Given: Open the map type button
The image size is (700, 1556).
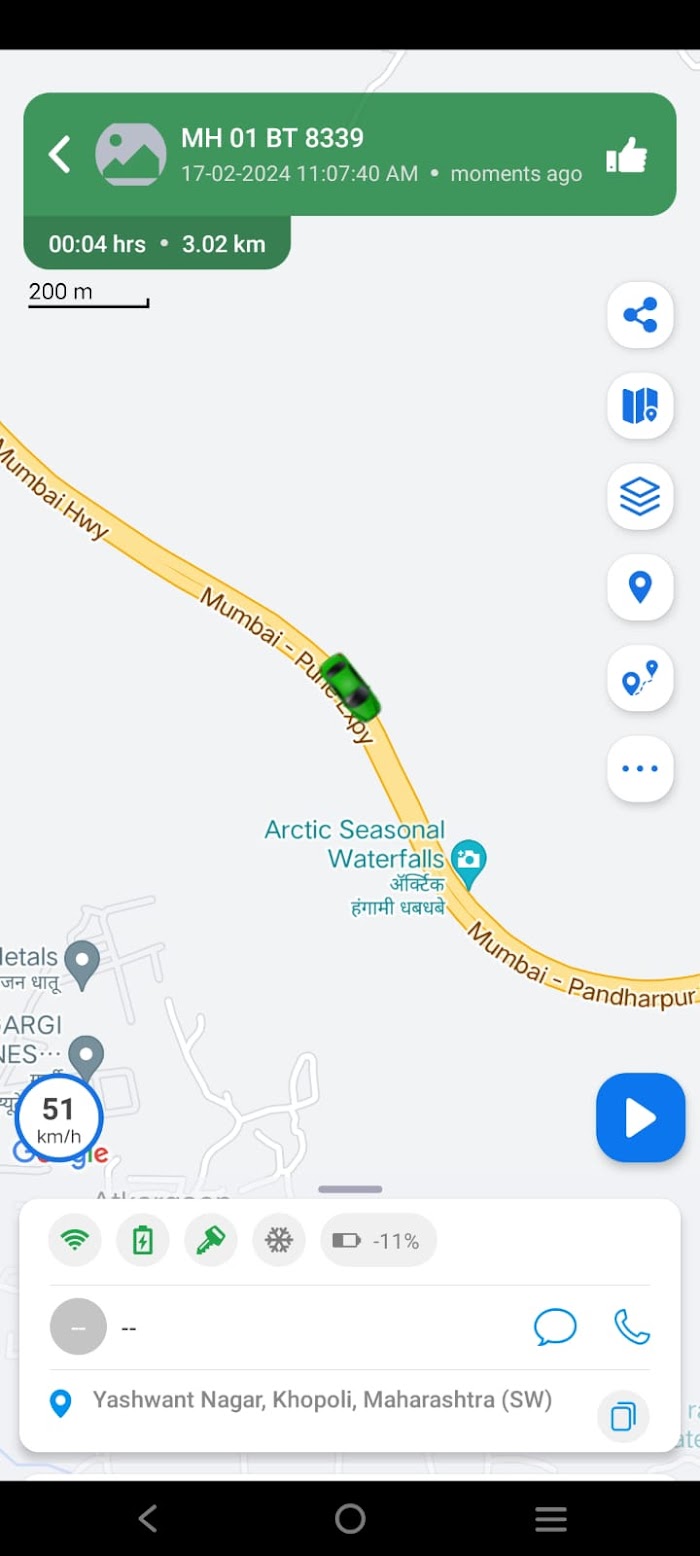Looking at the screenshot, I should [x=640, y=406].
